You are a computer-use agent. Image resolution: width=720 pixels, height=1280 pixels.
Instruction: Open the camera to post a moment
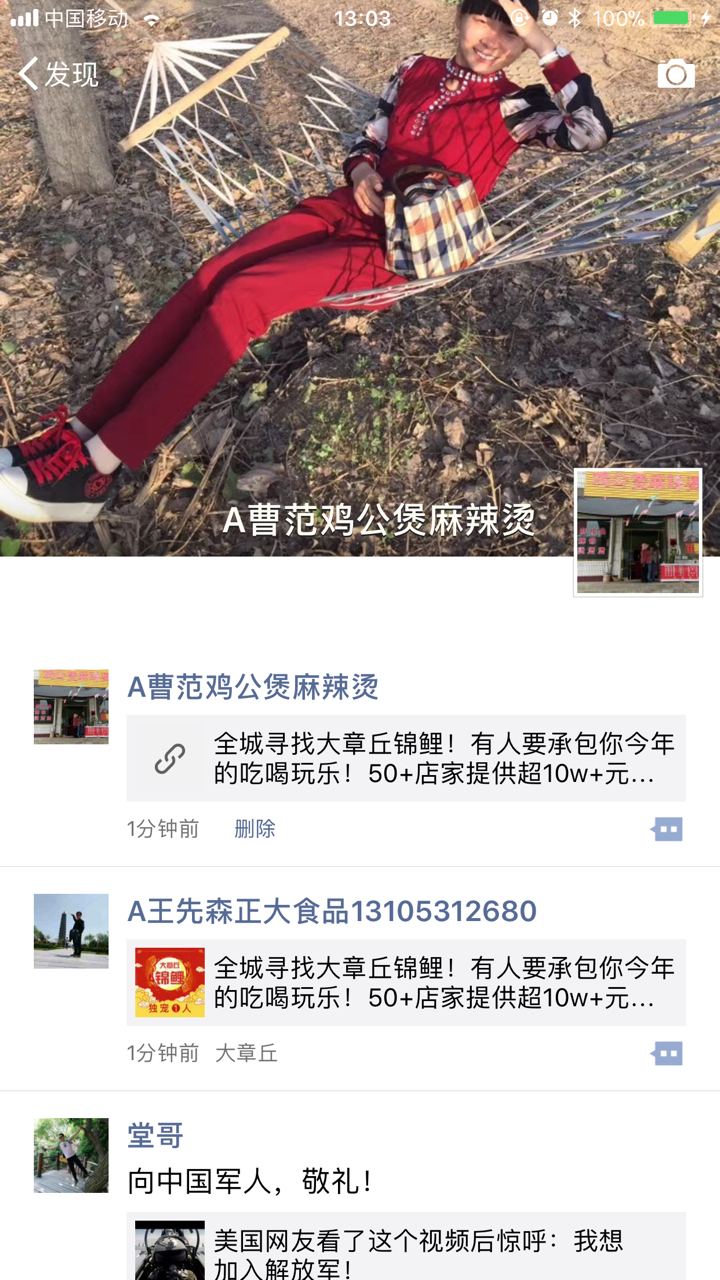(676, 74)
